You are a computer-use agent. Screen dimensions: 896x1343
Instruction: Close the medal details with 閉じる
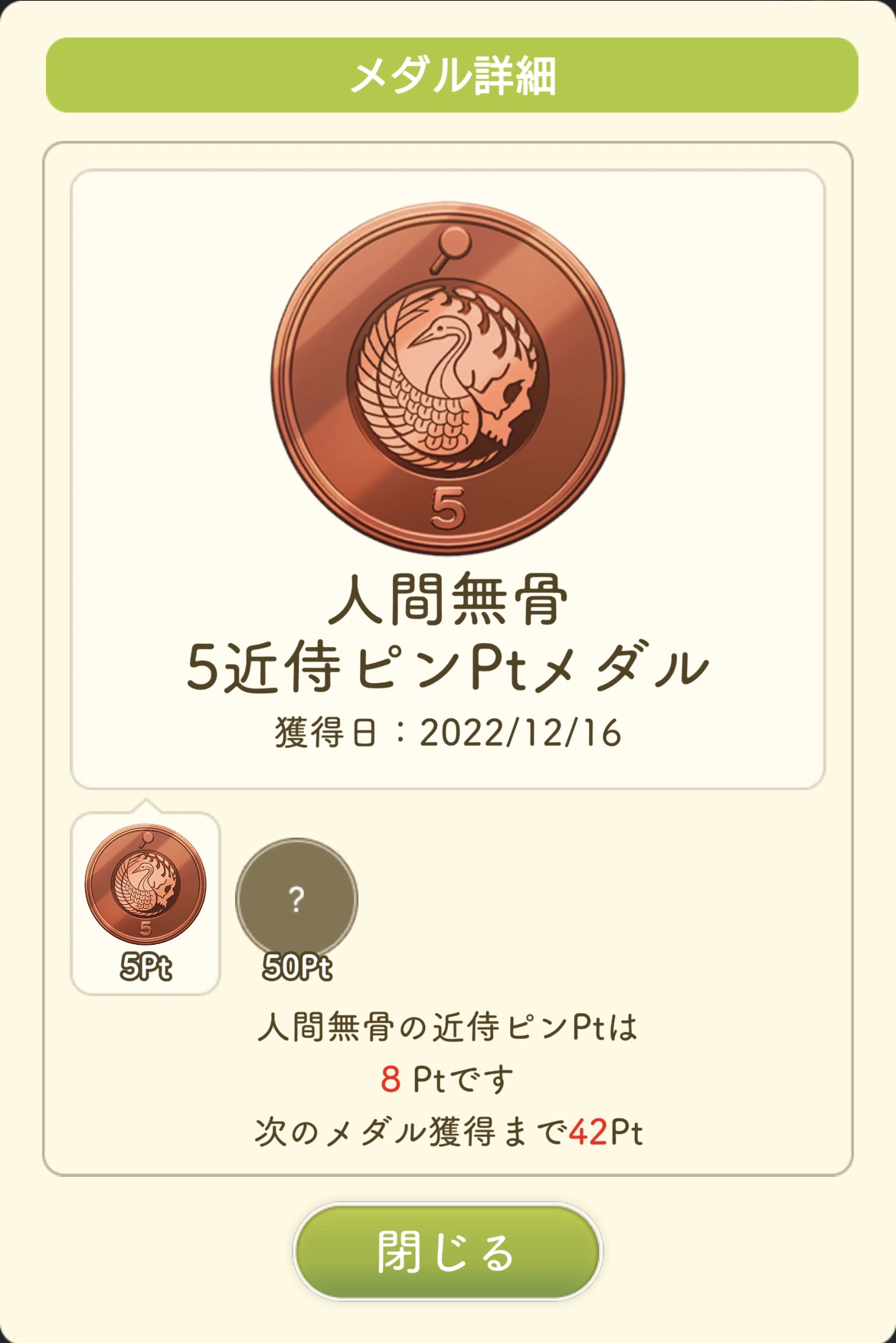coord(448,1252)
